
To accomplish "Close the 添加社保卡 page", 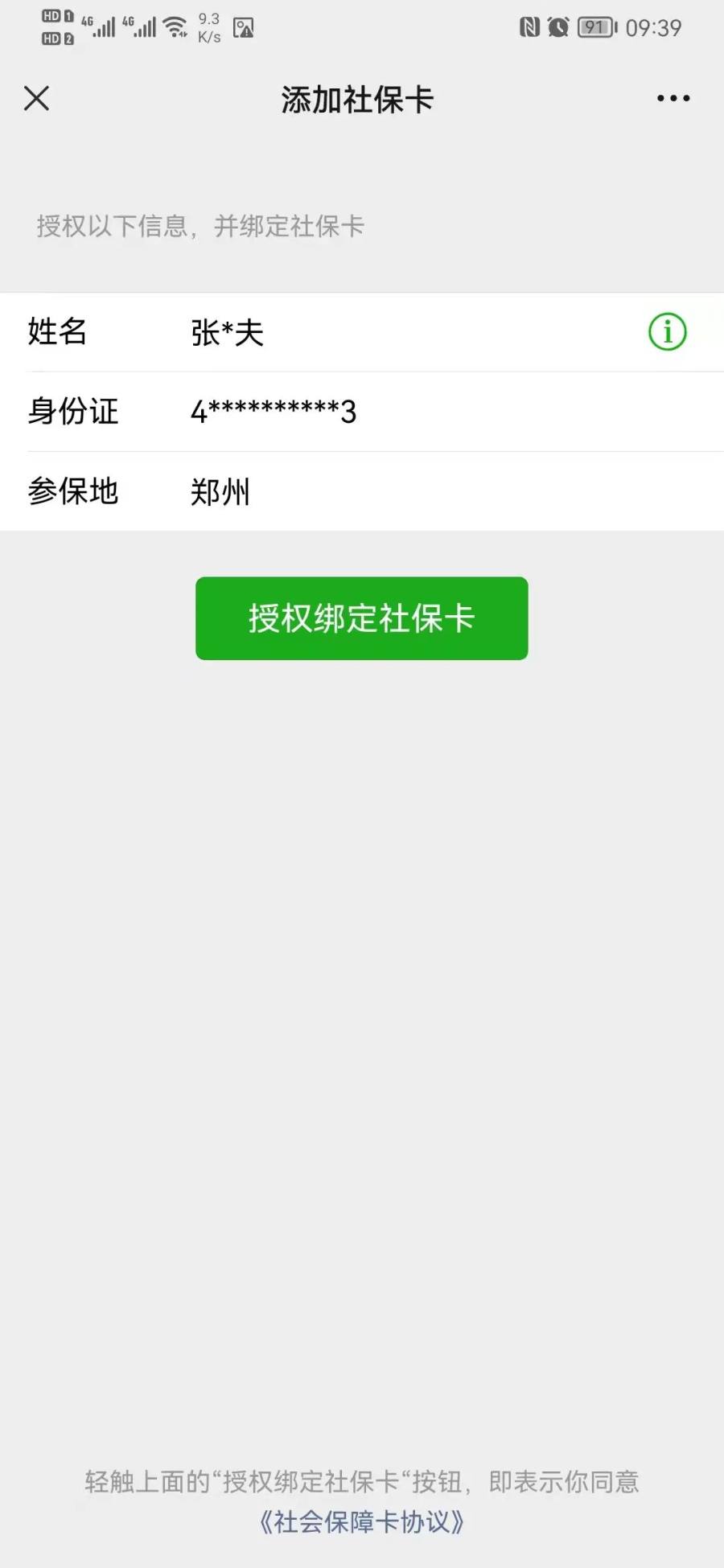I will click(37, 99).
